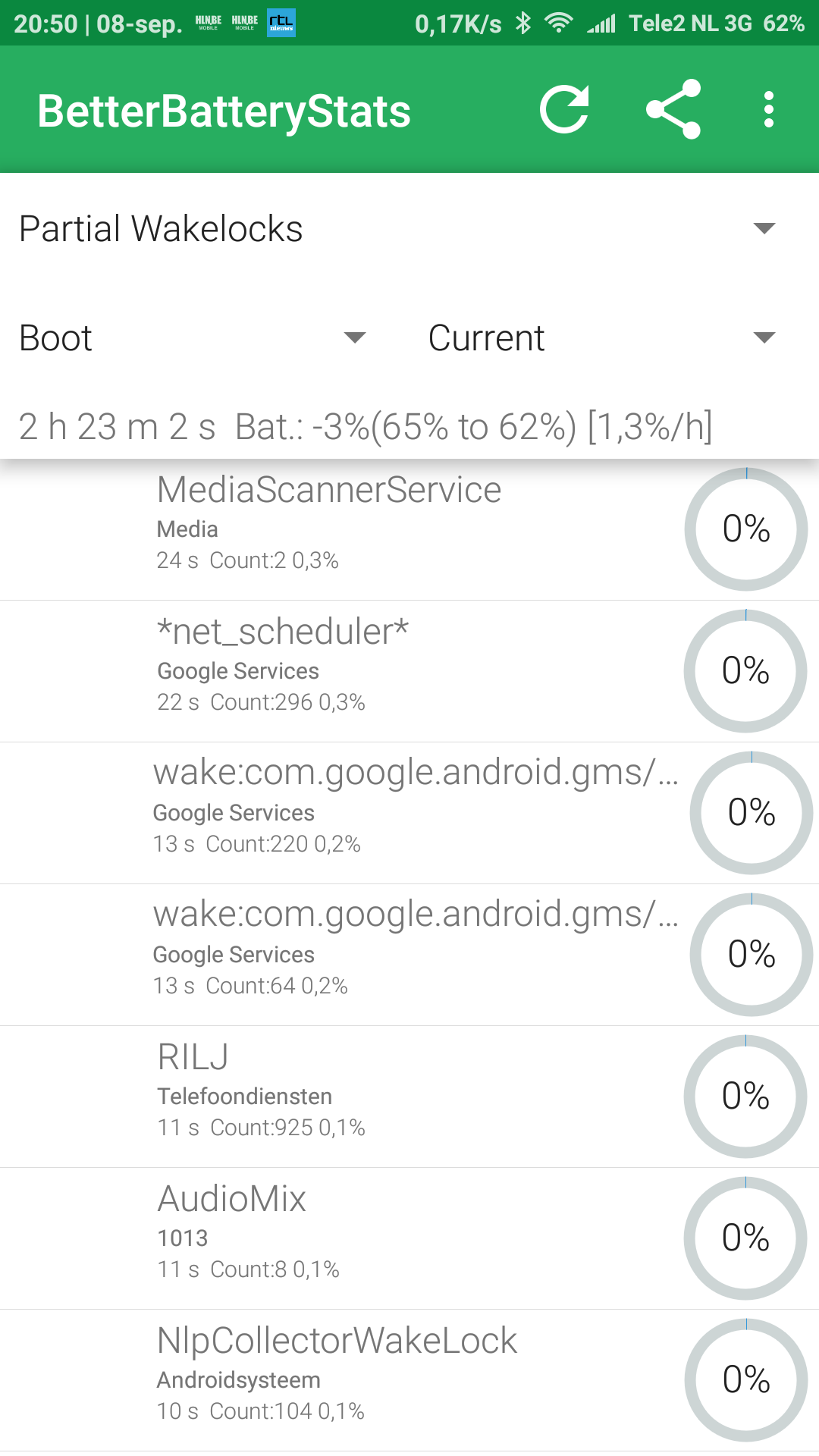Open the gms wakelock with Count:64

[x=409, y=955]
